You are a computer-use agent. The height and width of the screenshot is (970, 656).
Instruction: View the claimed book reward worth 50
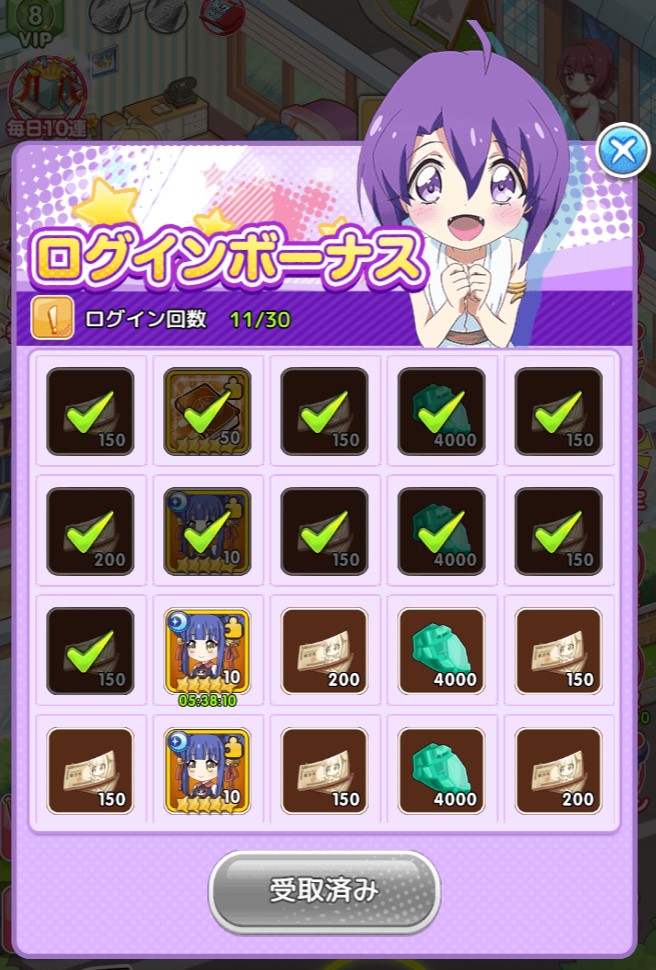coord(207,411)
